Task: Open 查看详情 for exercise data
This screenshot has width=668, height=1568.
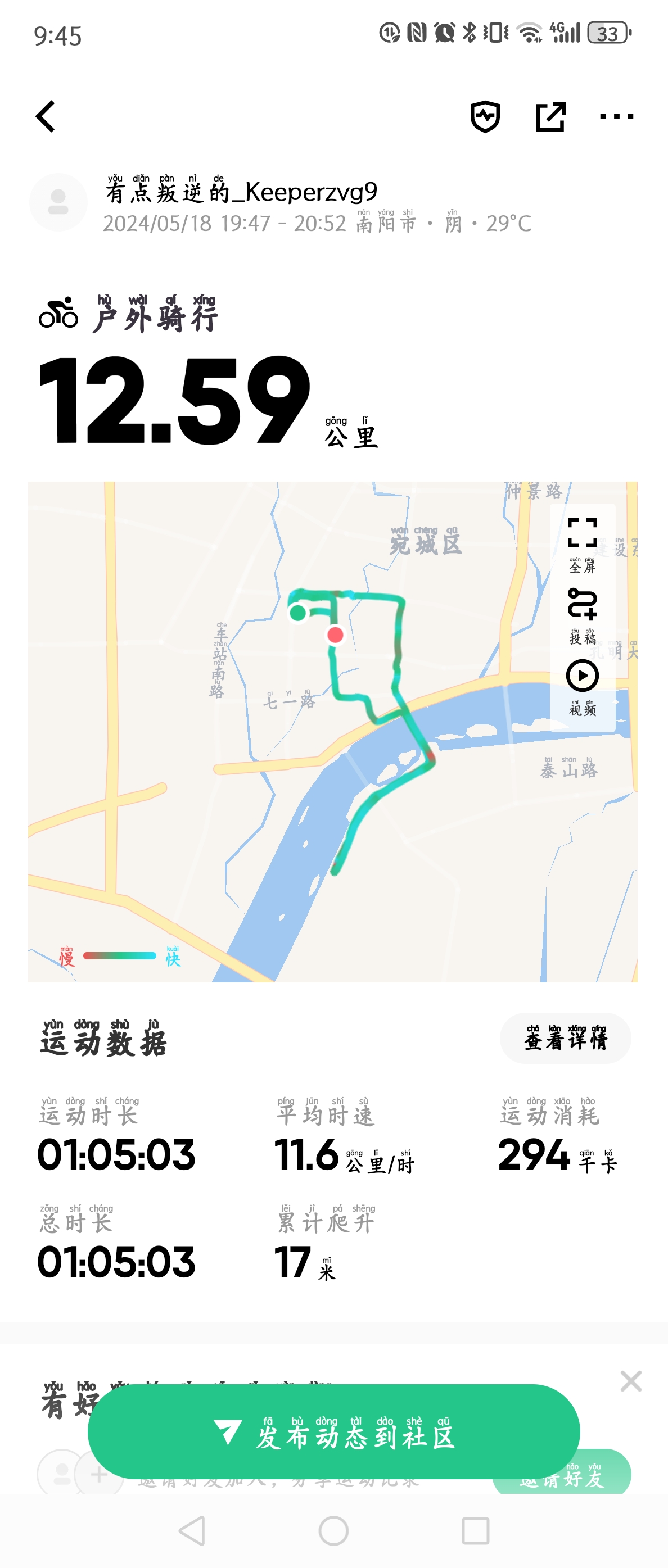Action: tap(565, 1039)
